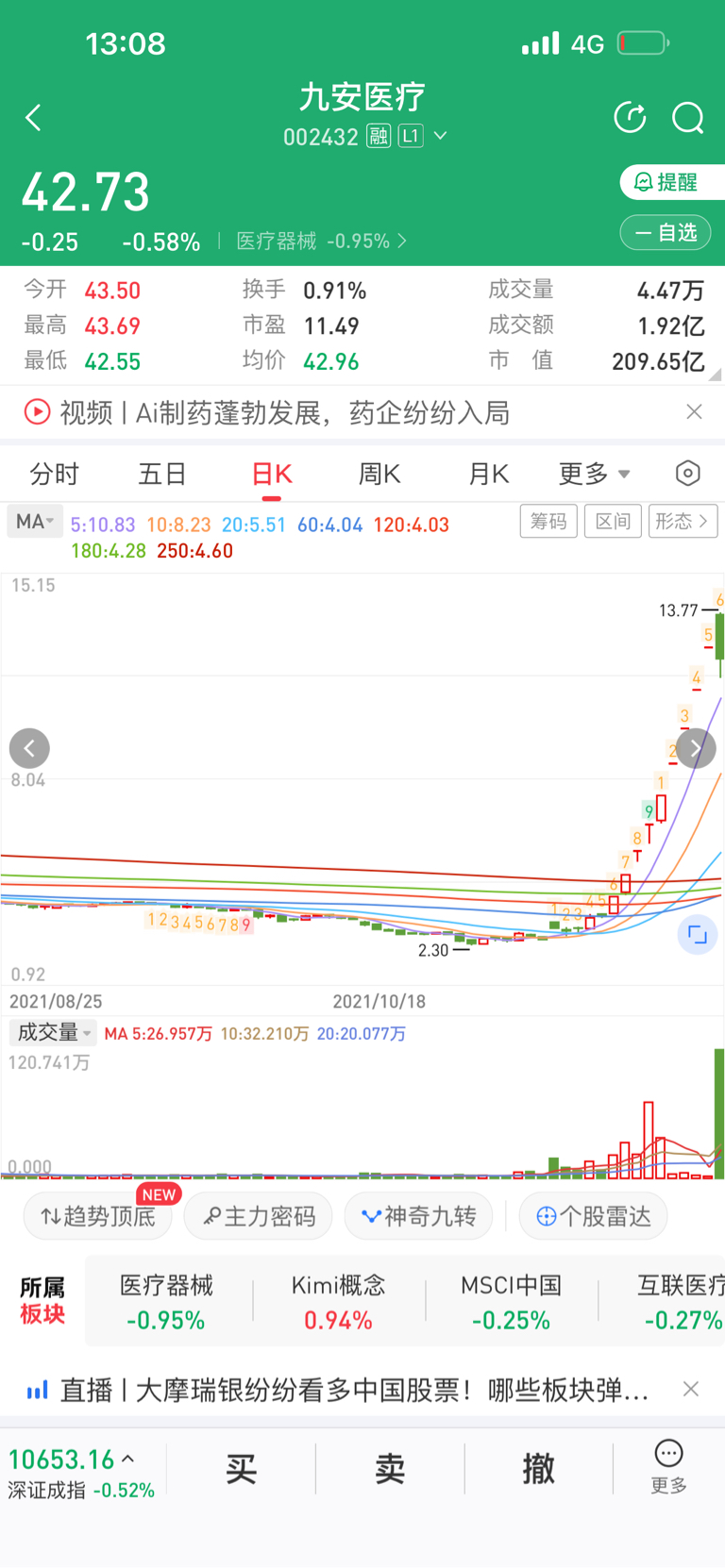This screenshot has height=1568, width=725.
Task: Remove stock from 自选 watchlist
Action: pyautogui.click(x=666, y=232)
